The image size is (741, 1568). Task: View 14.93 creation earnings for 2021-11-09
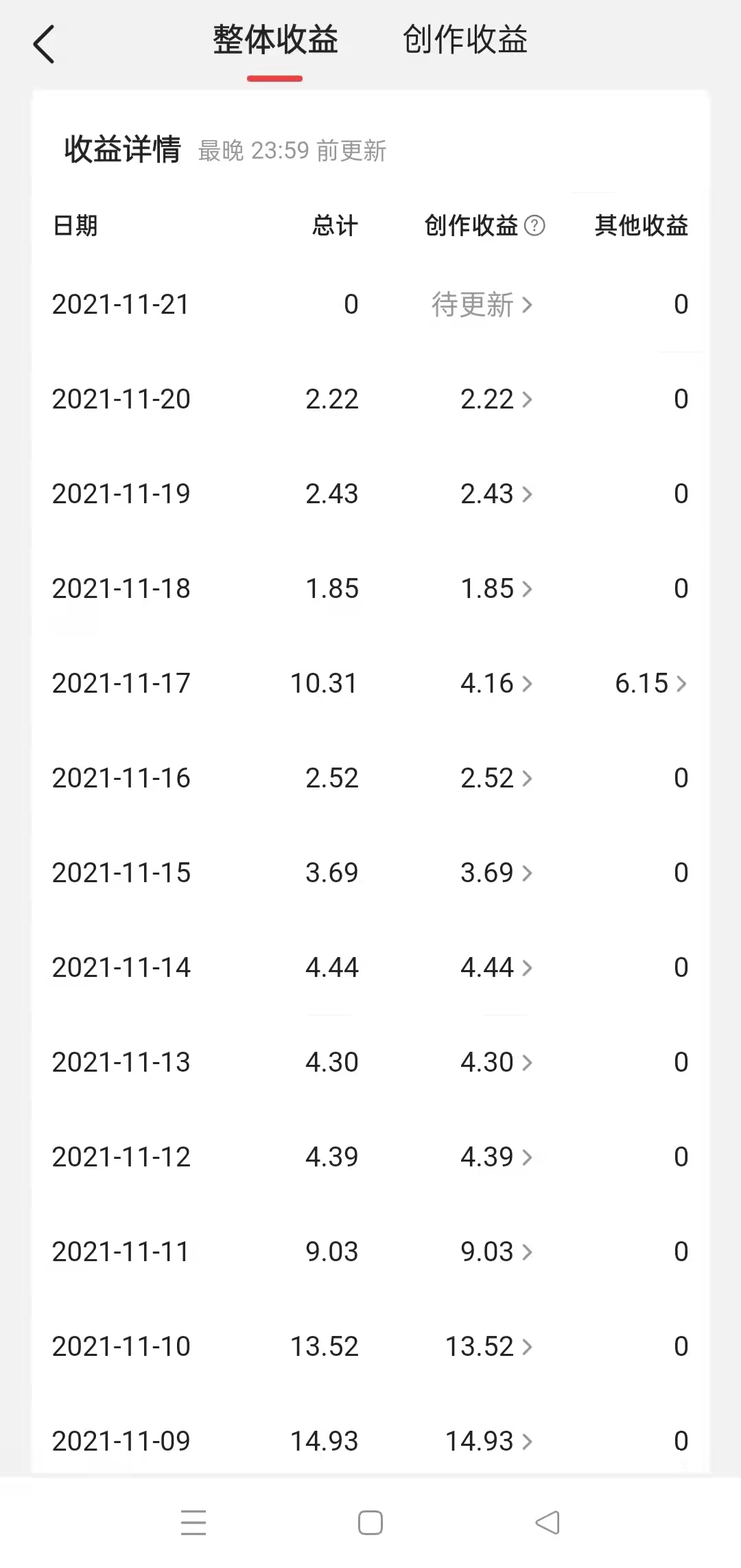tap(489, 1441)
